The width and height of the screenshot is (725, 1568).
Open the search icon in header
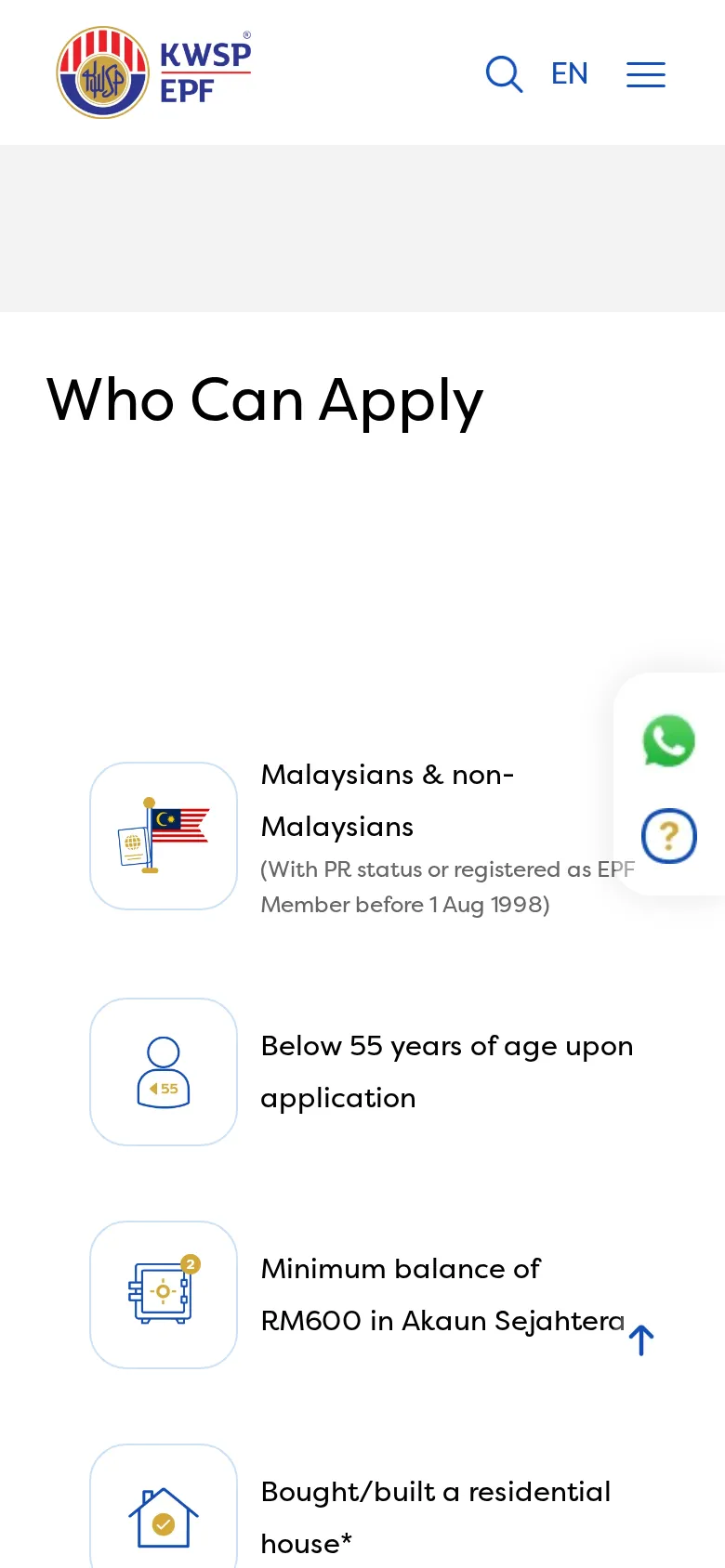point(505,73)
